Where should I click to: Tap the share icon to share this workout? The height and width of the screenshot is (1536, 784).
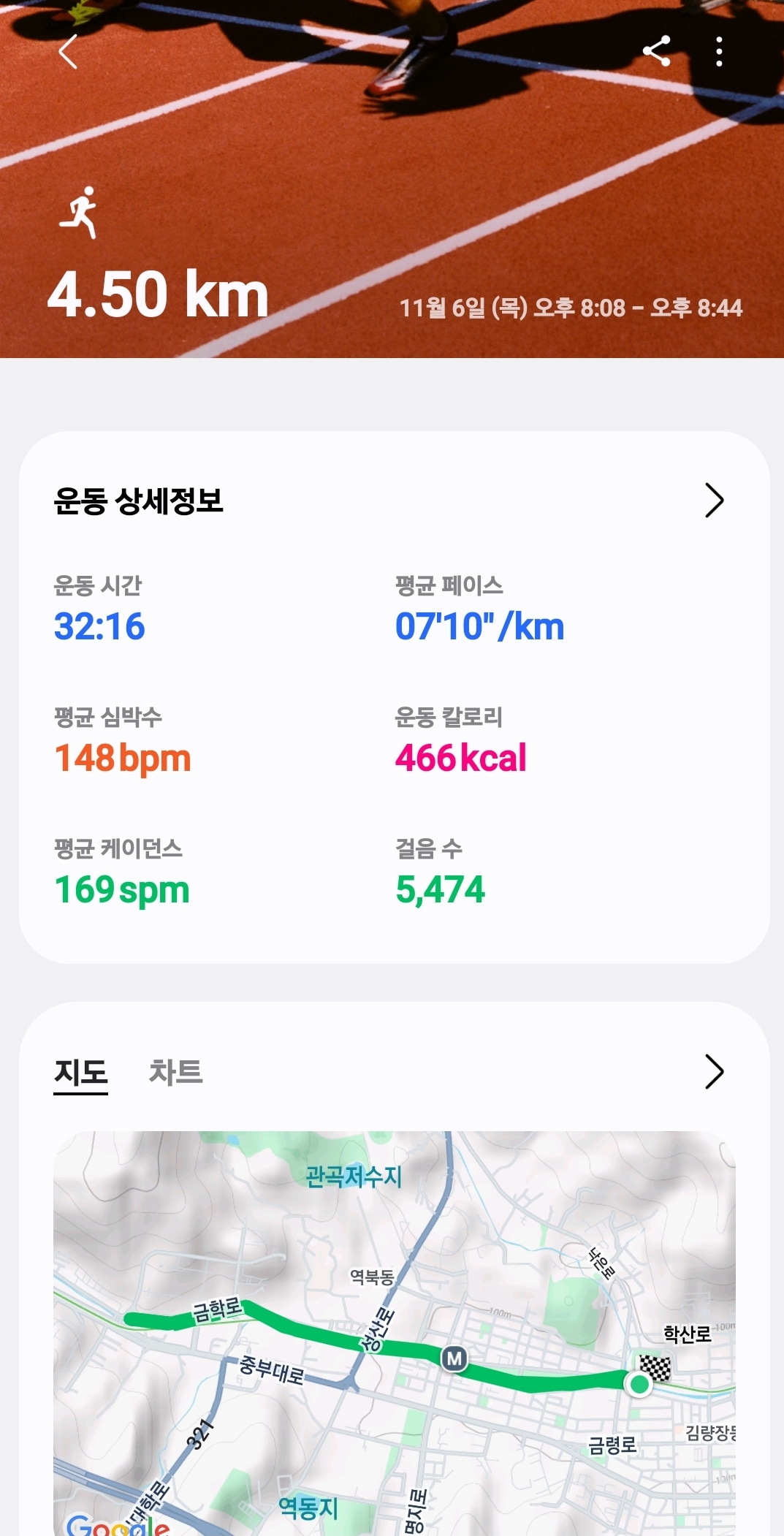tap(656, 50)
